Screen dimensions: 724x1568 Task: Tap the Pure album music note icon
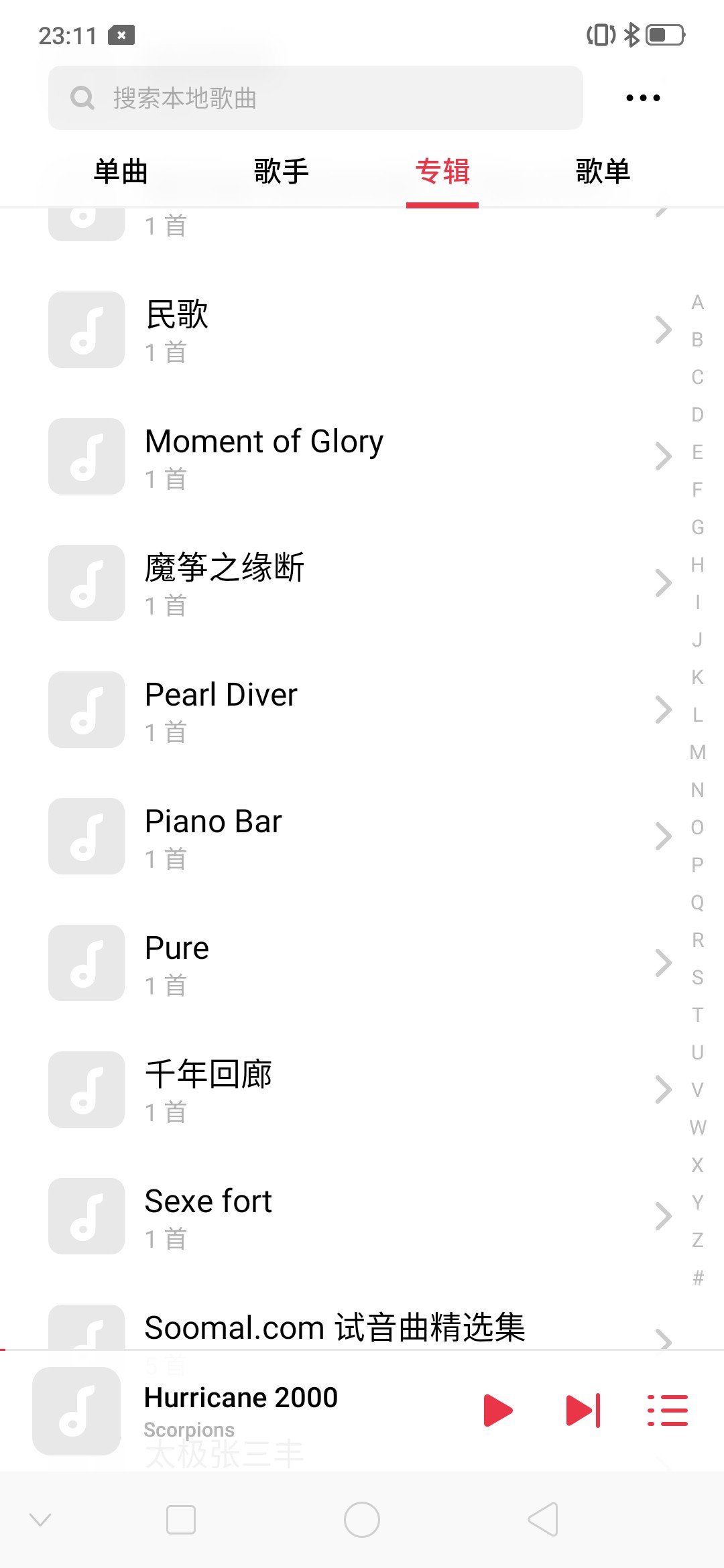click(x=86, y=963)
